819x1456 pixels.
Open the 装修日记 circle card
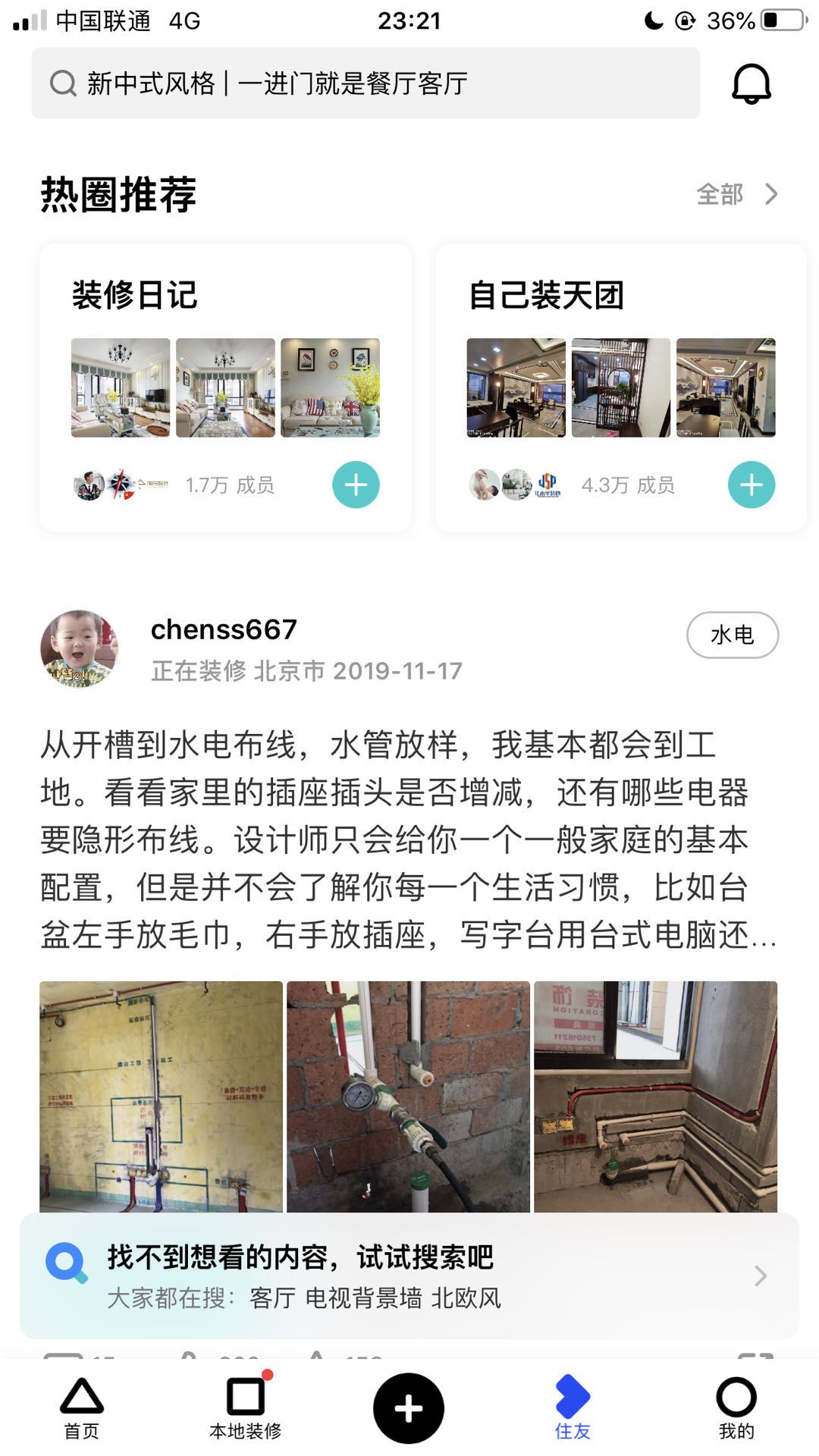point(225,296)
